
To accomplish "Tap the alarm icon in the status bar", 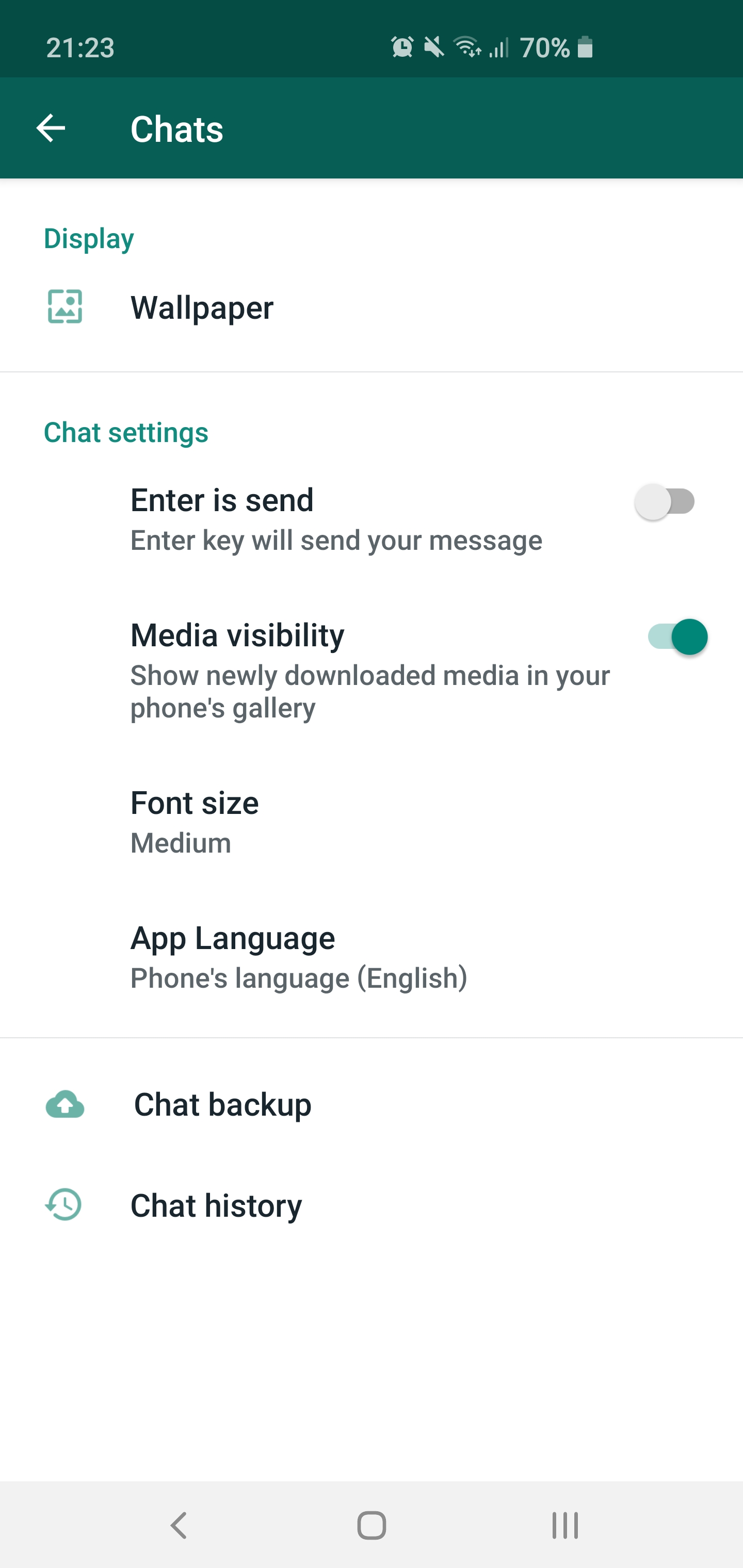I will click(x=402, y=48).
